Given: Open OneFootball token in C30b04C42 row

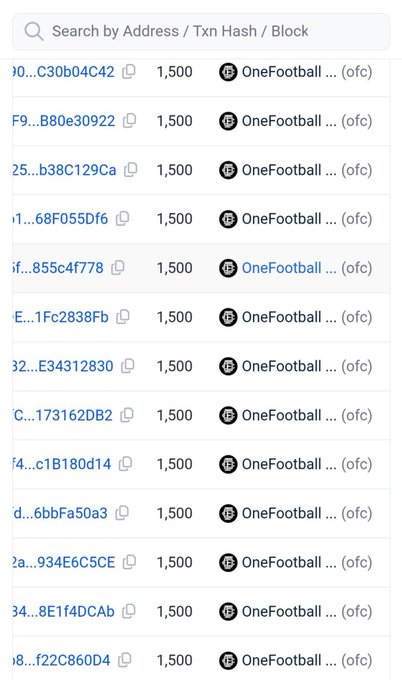Looking at the screenshot, I should (289, 72).
